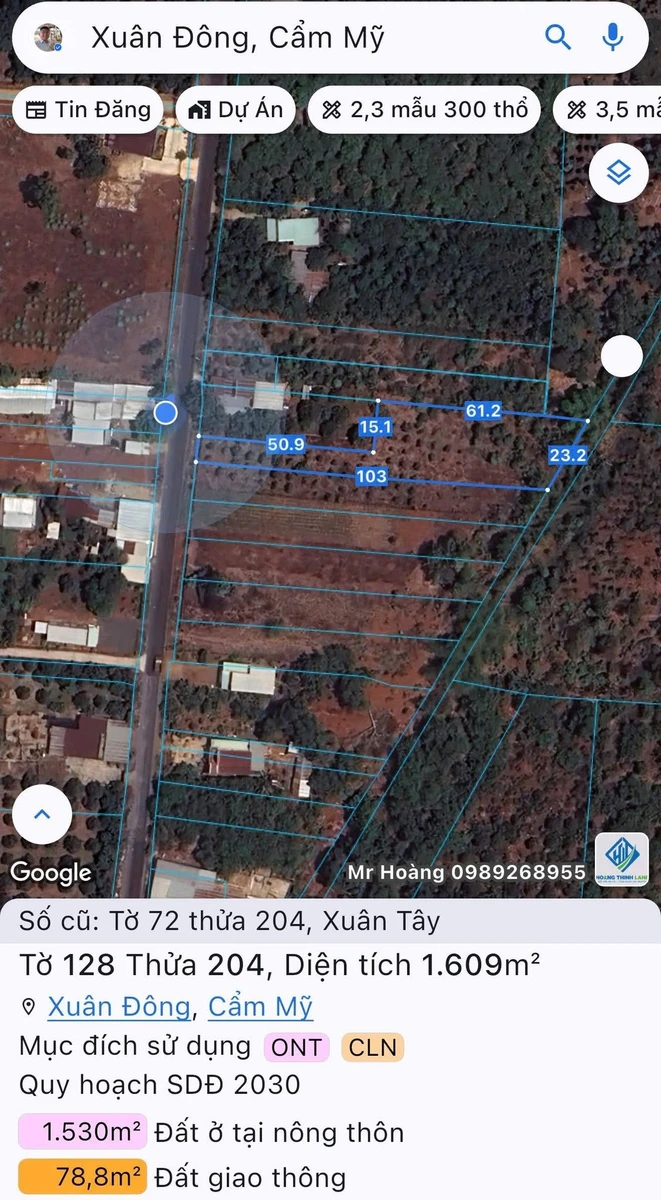Screen dimensions: 661x1200
Task: Open the profile avatar in search bar
Action: click(x=48, y=38)
